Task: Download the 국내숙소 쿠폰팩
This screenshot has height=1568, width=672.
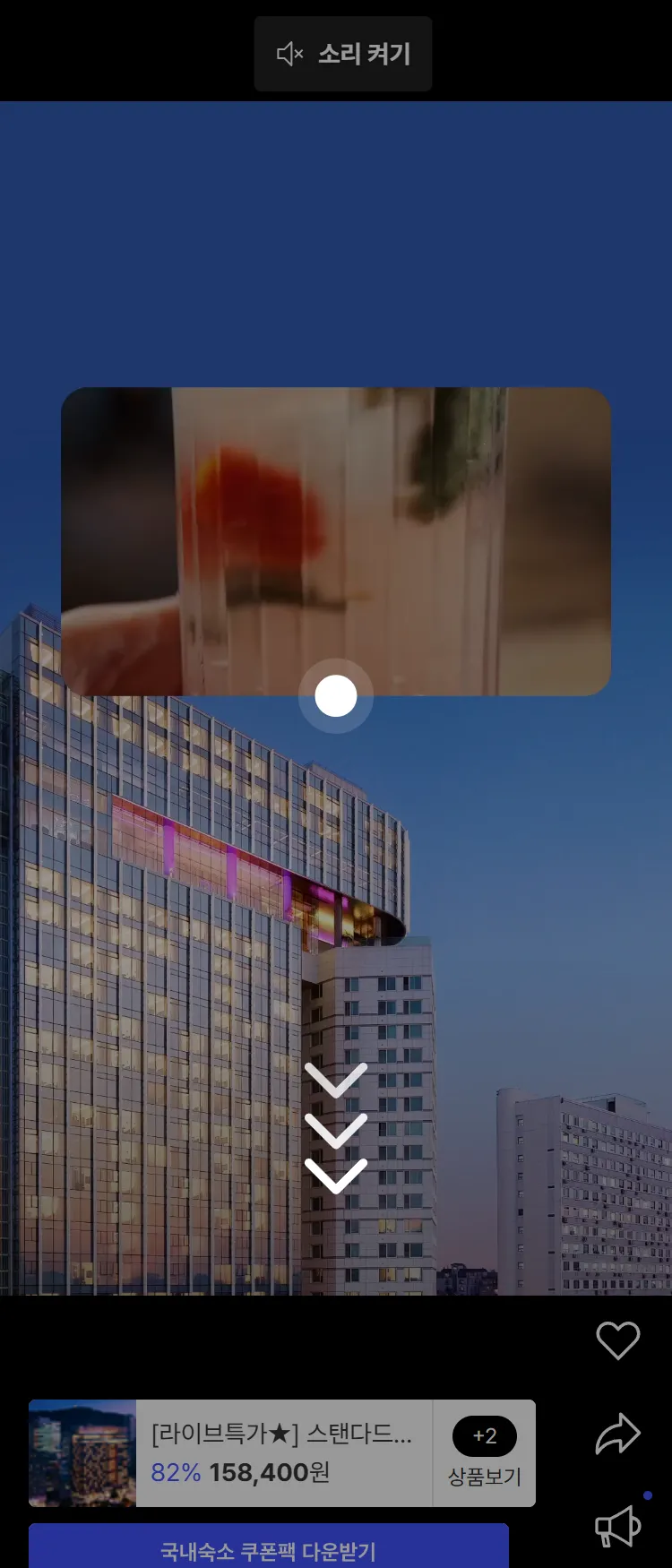Action: 269,1550
